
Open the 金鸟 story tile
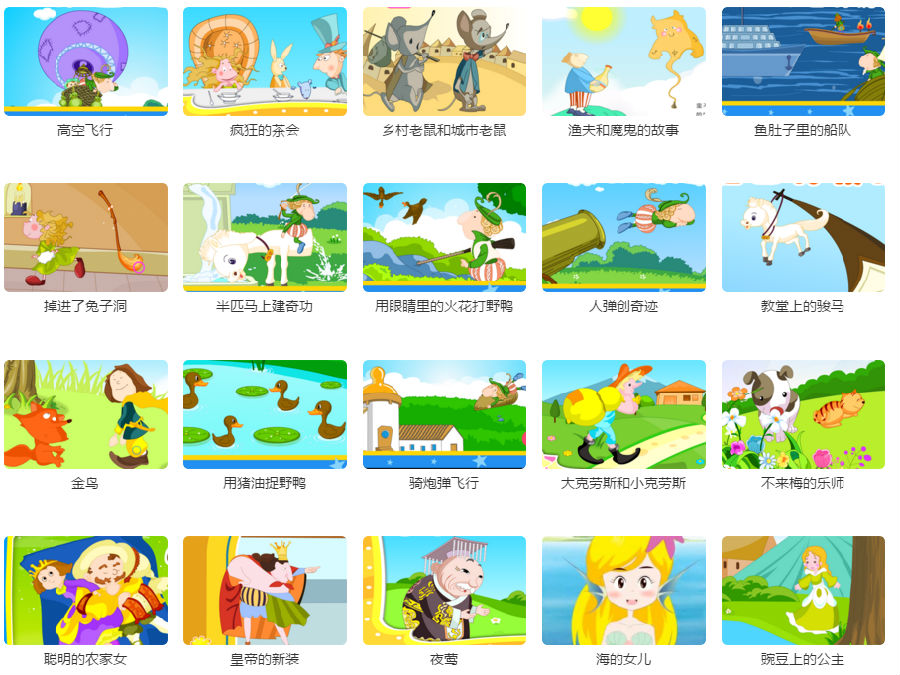pyautogui.click(x=86, y=414)
